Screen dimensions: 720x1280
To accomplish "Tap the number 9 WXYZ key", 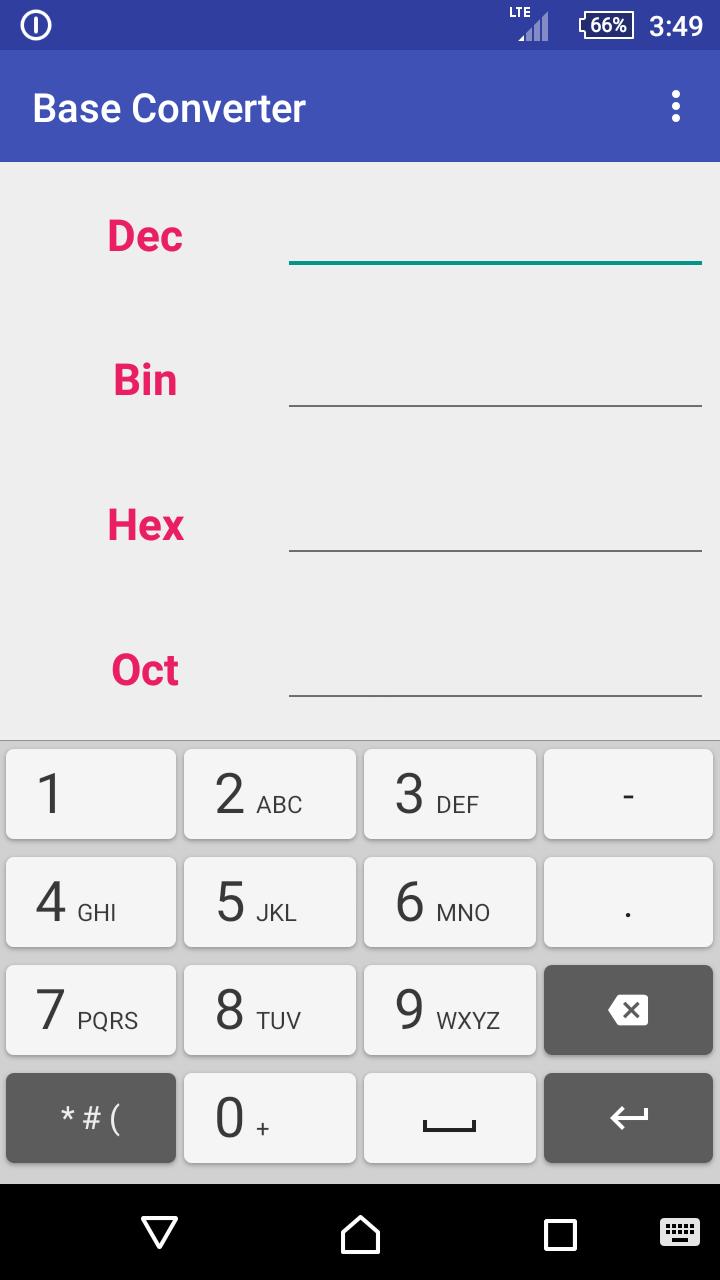I will [x=449, y=1010].
